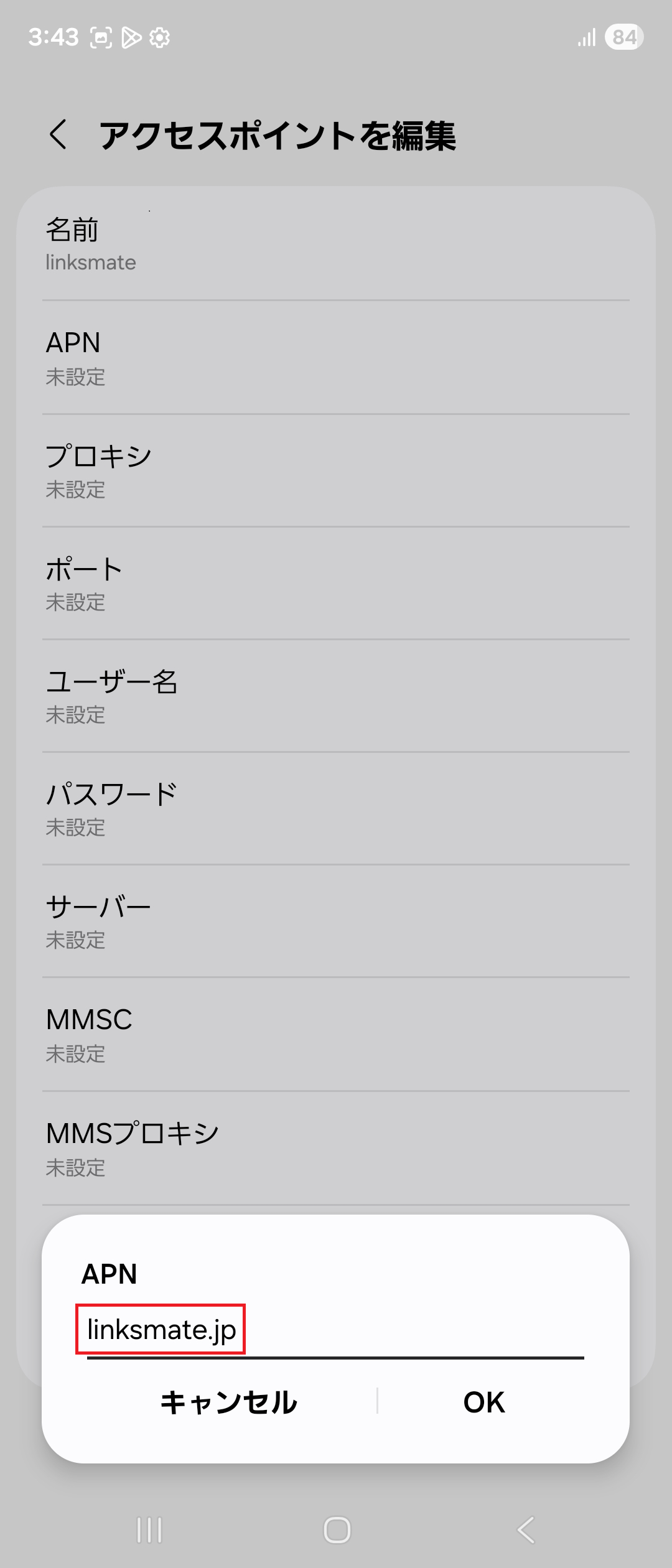Tap the 84 battery indicator
Viewport: 672px width, 1568px height.
(624, 37)
